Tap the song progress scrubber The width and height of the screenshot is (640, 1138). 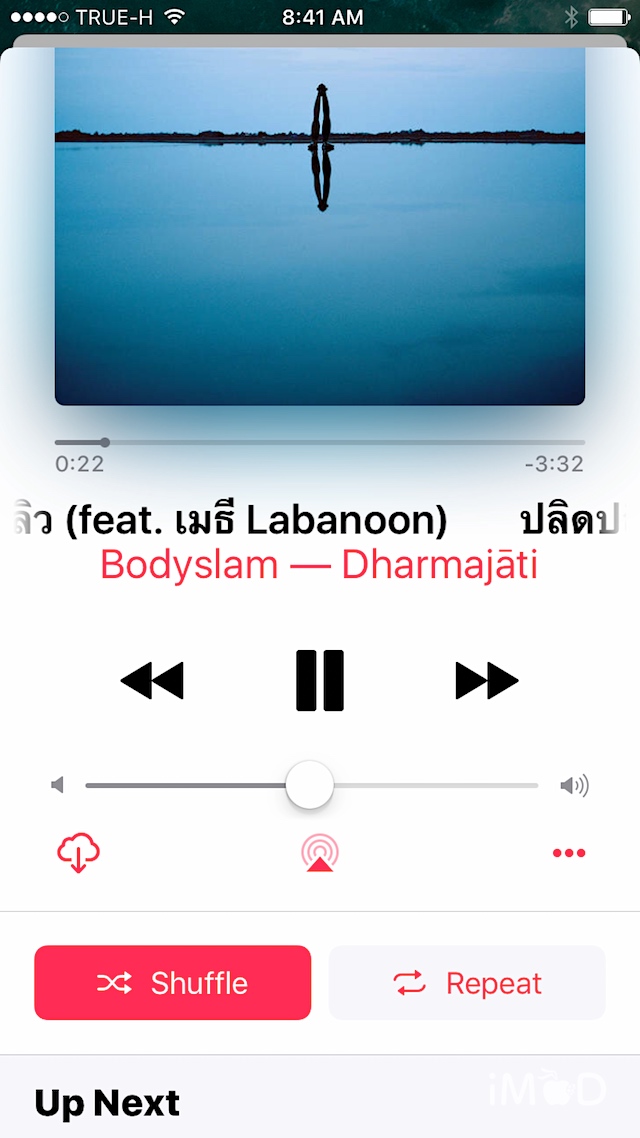104,442
